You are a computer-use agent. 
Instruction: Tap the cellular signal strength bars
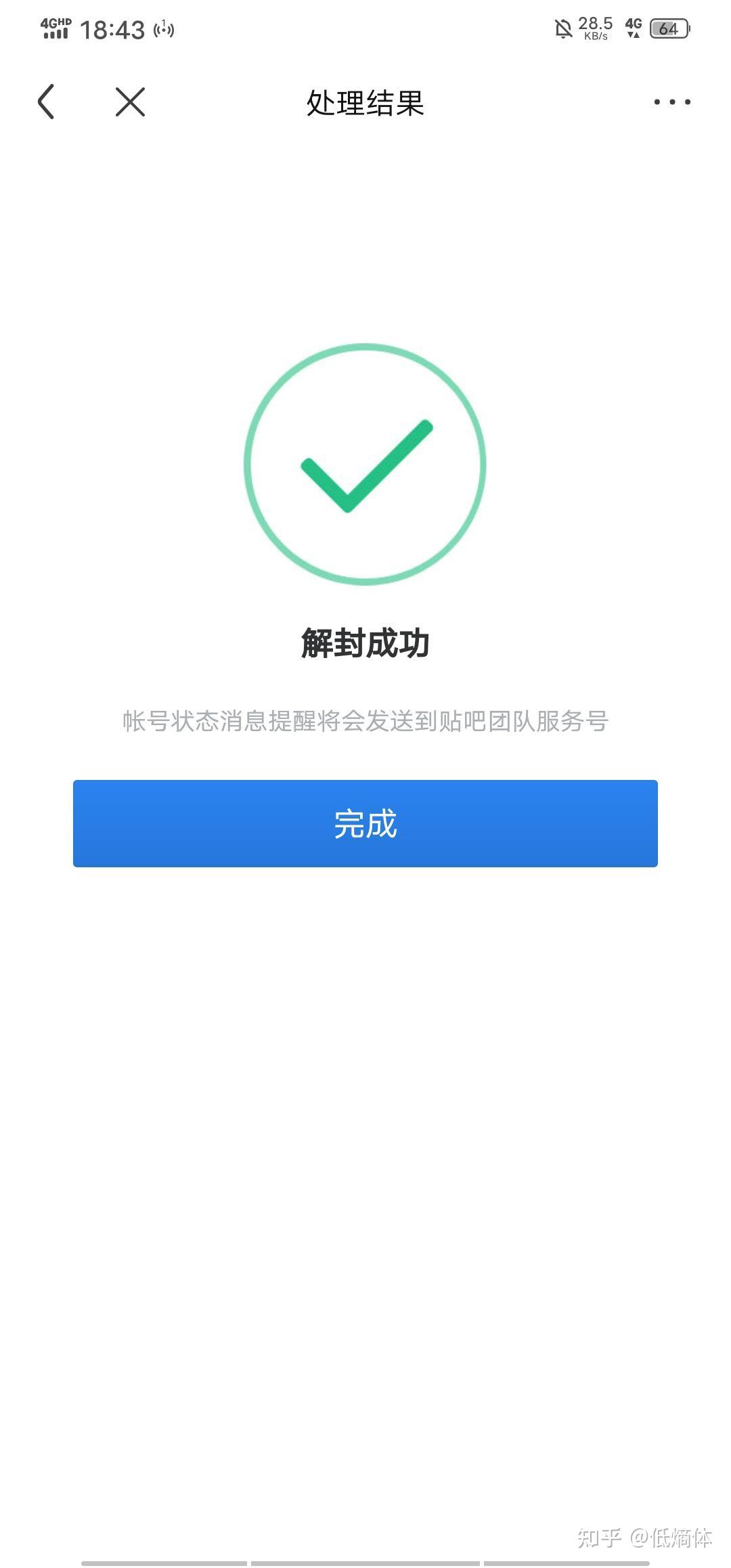57,32
